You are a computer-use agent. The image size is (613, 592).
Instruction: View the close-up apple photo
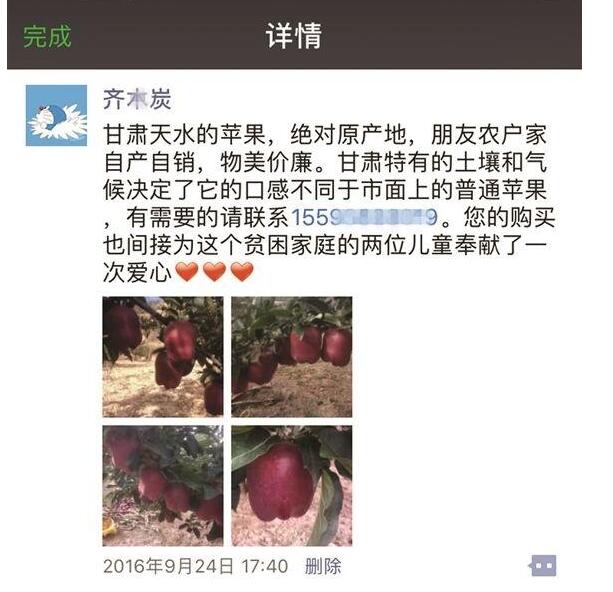[291, 486]
